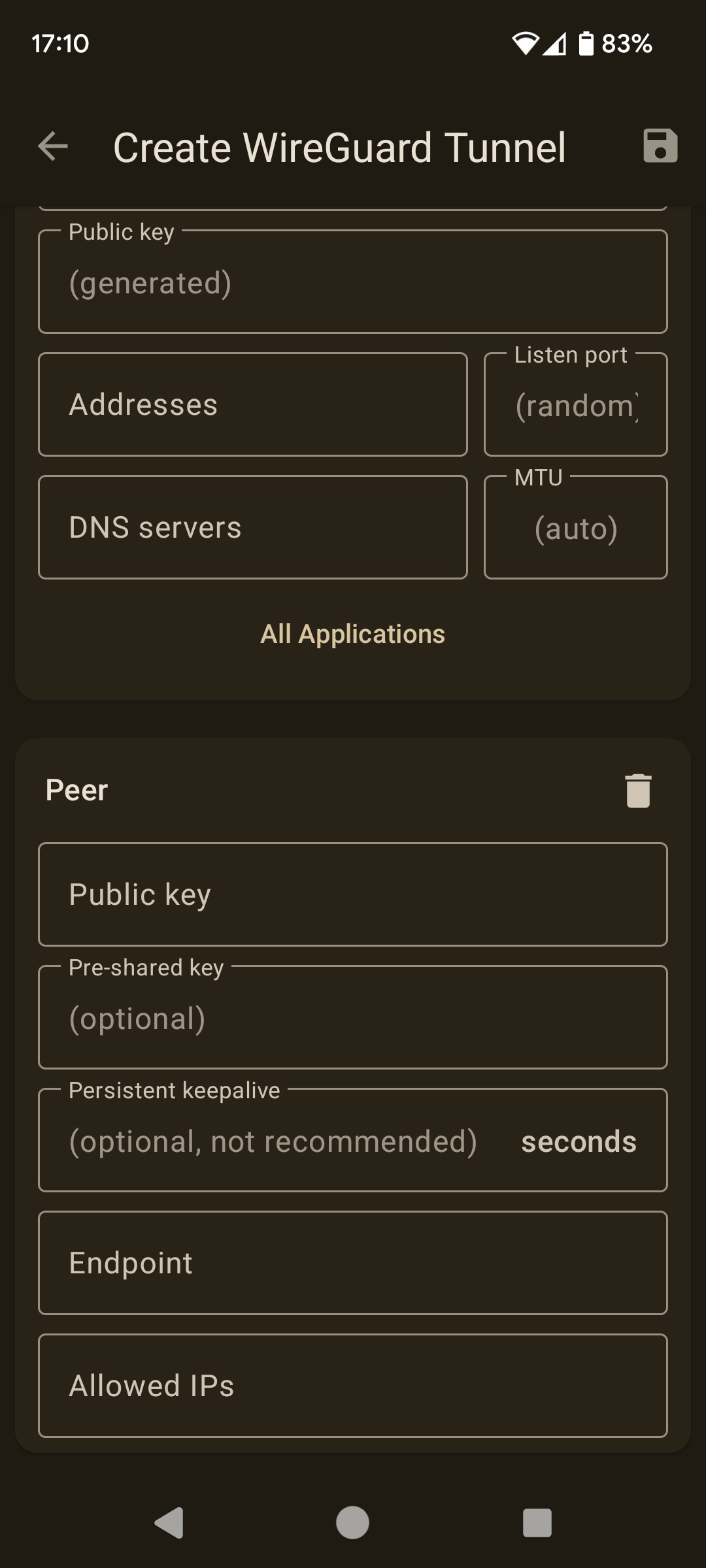Tap the DNS servers field
The image size is (706, 1568).
click(253, 527)
